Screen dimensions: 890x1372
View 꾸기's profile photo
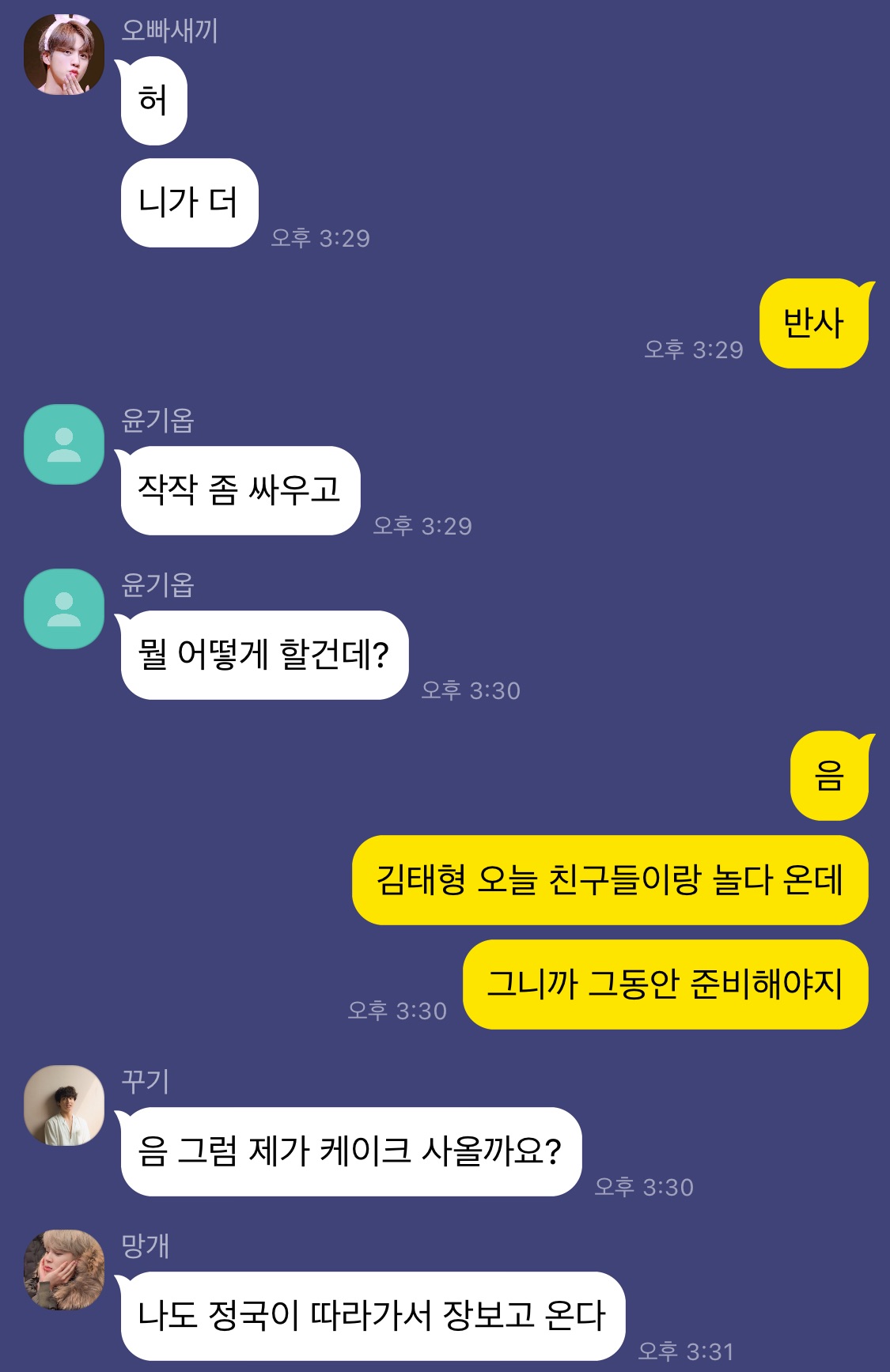click(64, 1106)
